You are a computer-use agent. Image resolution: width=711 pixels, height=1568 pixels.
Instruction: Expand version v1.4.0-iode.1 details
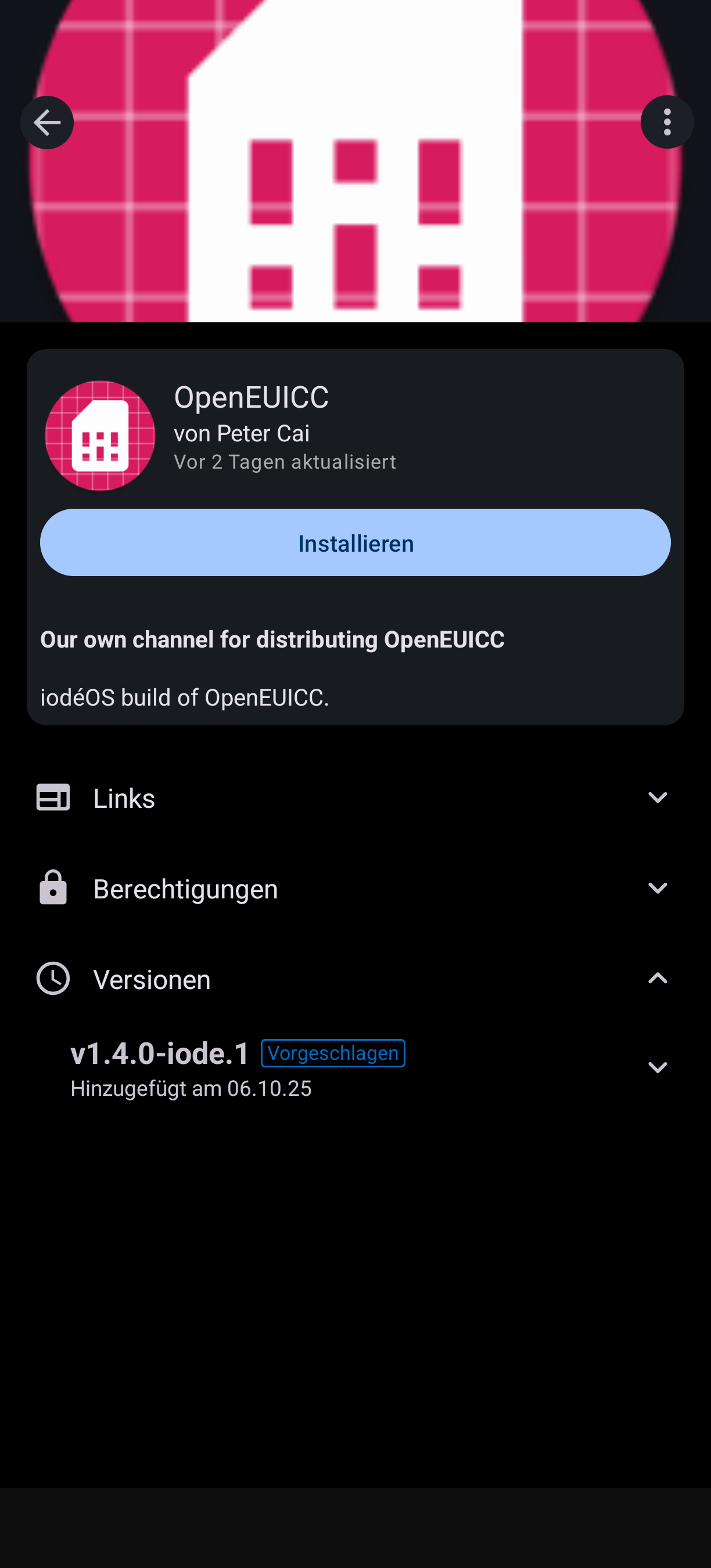pos(657,1067)
